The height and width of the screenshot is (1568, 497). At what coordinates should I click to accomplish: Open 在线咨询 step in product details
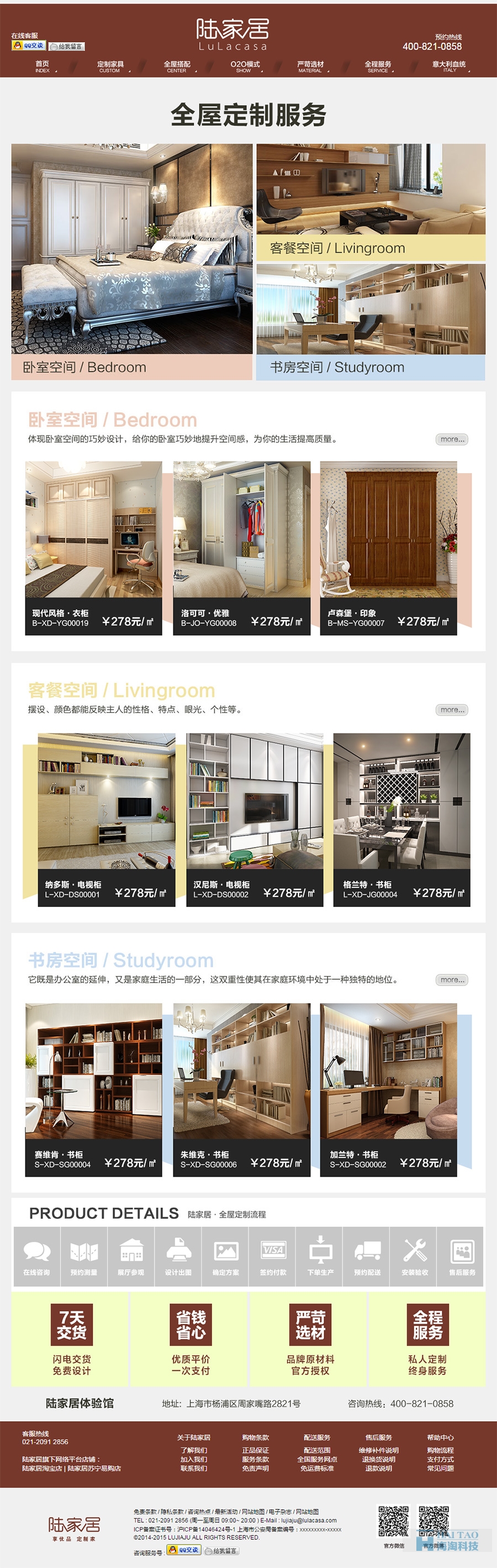pyautogui.click(x=36, y=1256)
